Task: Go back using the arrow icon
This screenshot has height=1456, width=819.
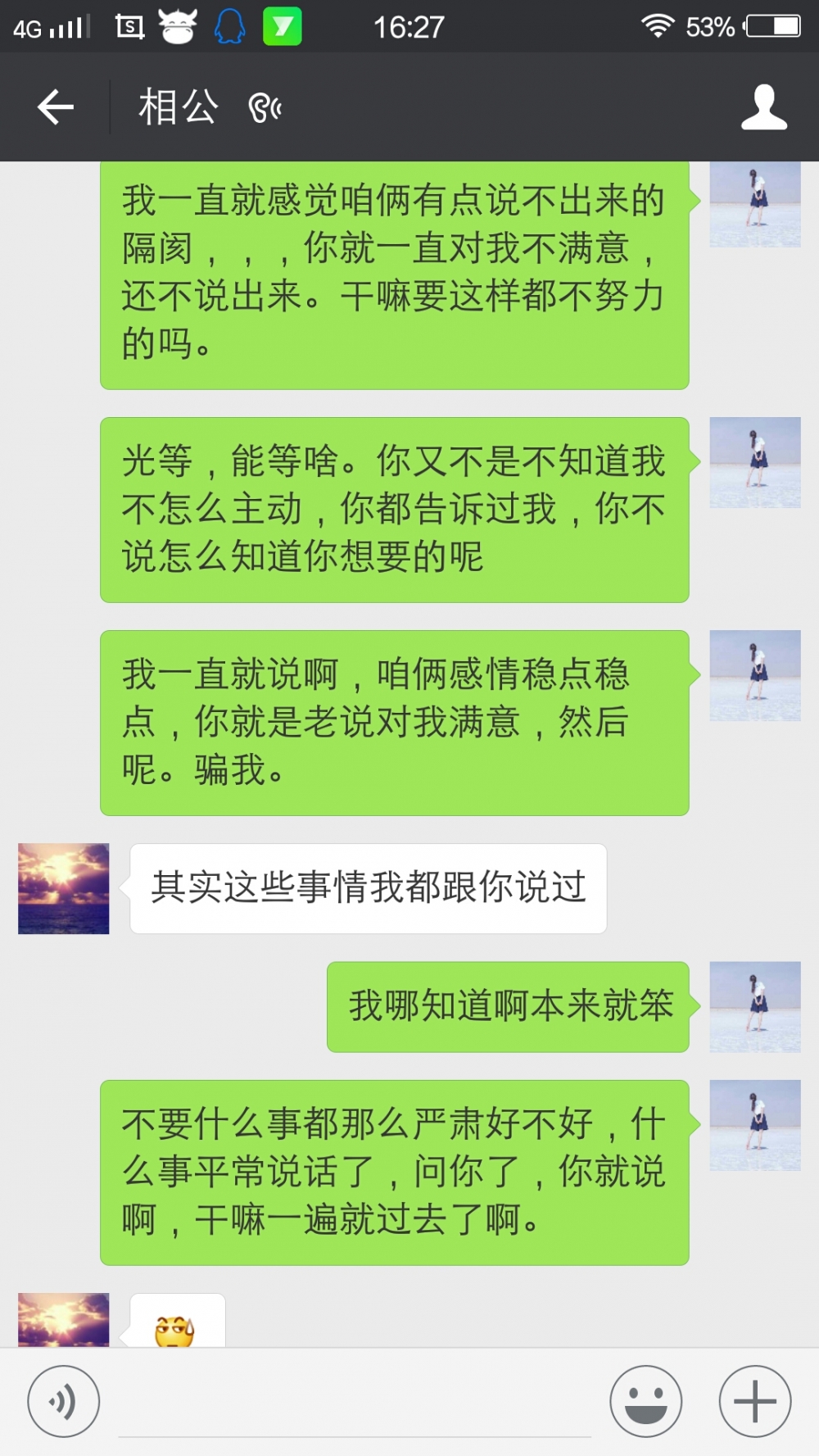Action: (x=56, y=107)
